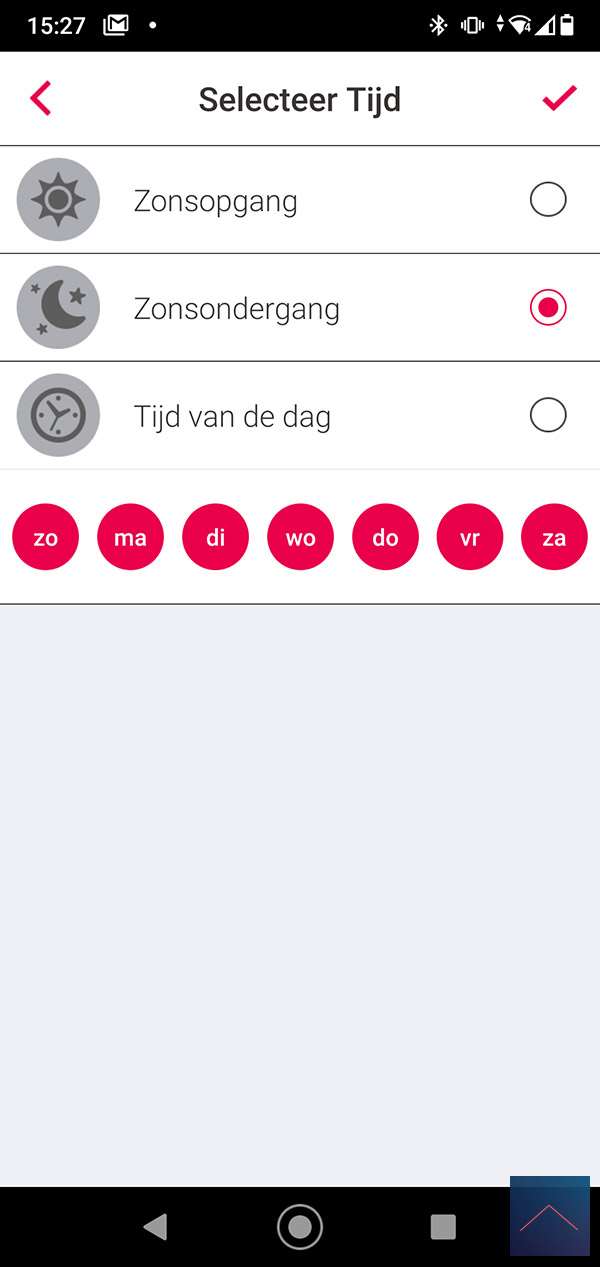Image resolution: width=600 pixels, height=1267 pixels.
Task: Select the Zonsopgang option
Action: point(548,200)
